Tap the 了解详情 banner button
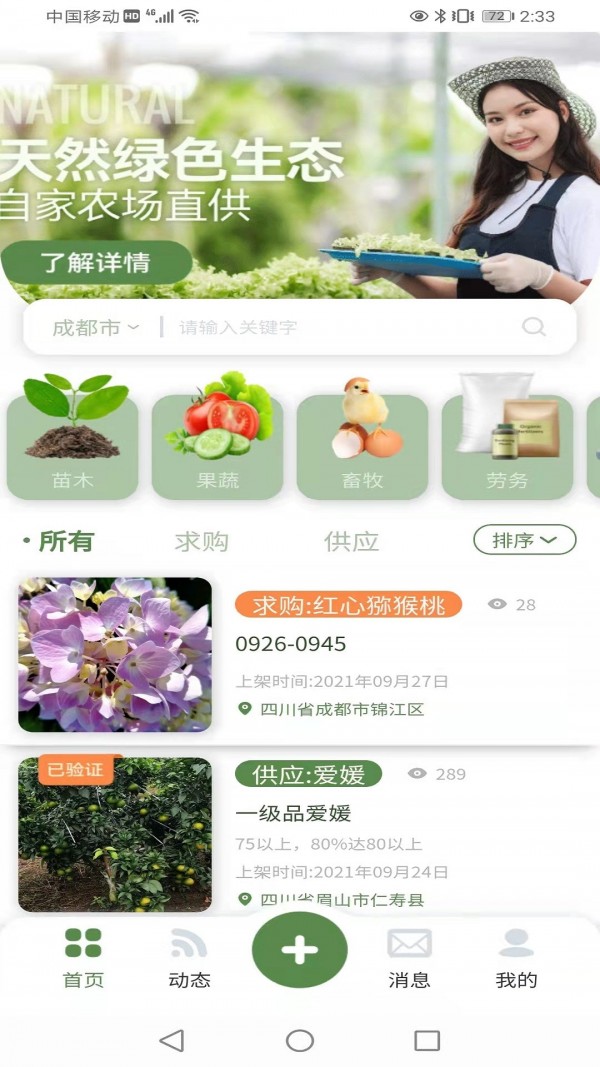The width and height of the screenshot is (600, 1067). [x=96, y=263]
